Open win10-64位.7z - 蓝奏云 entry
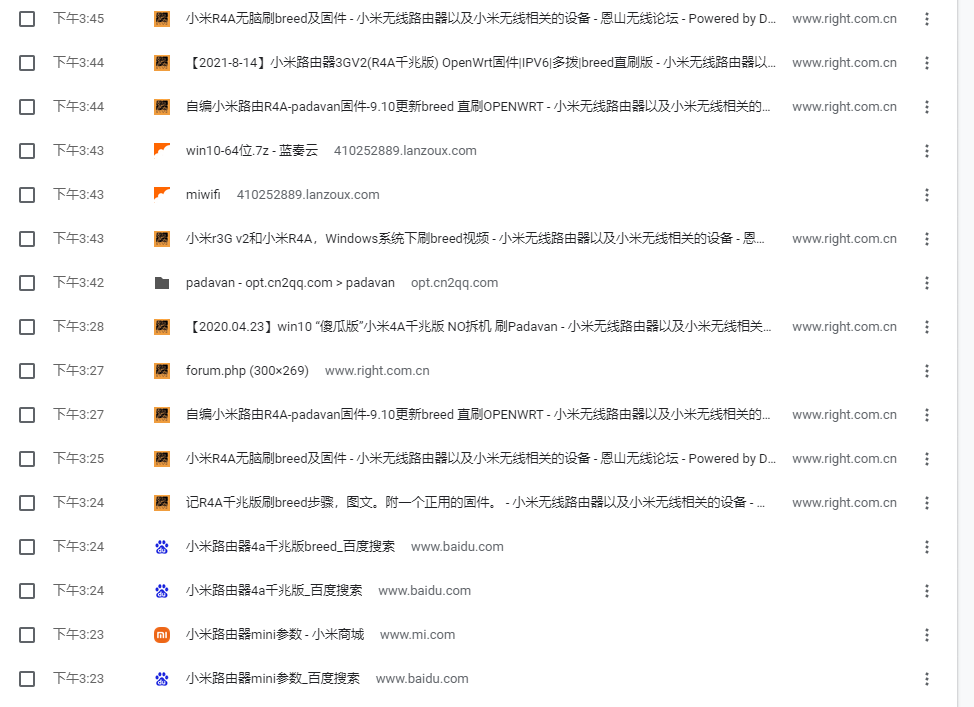Viewport: 974px width, 707px height. (x=251, y=151)
